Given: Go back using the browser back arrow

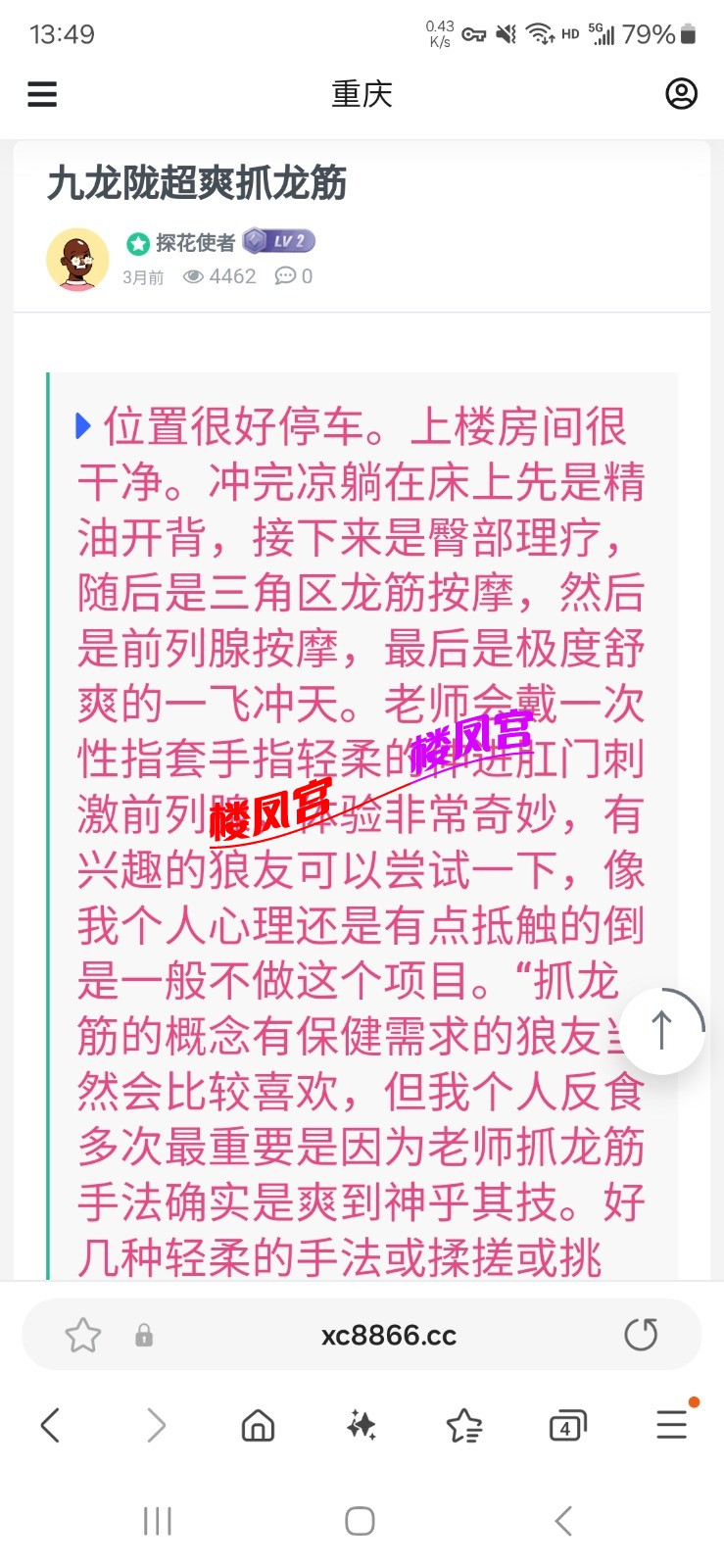Looking at the screenshot, I should coord(51,1426).
